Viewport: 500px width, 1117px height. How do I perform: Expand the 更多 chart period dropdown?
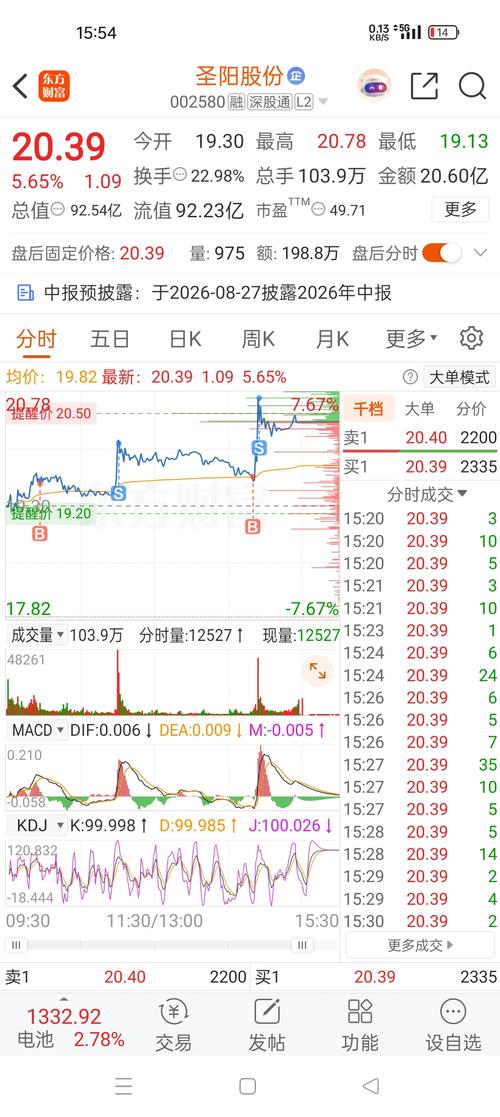pyautogui.click(x=411, y=339)
